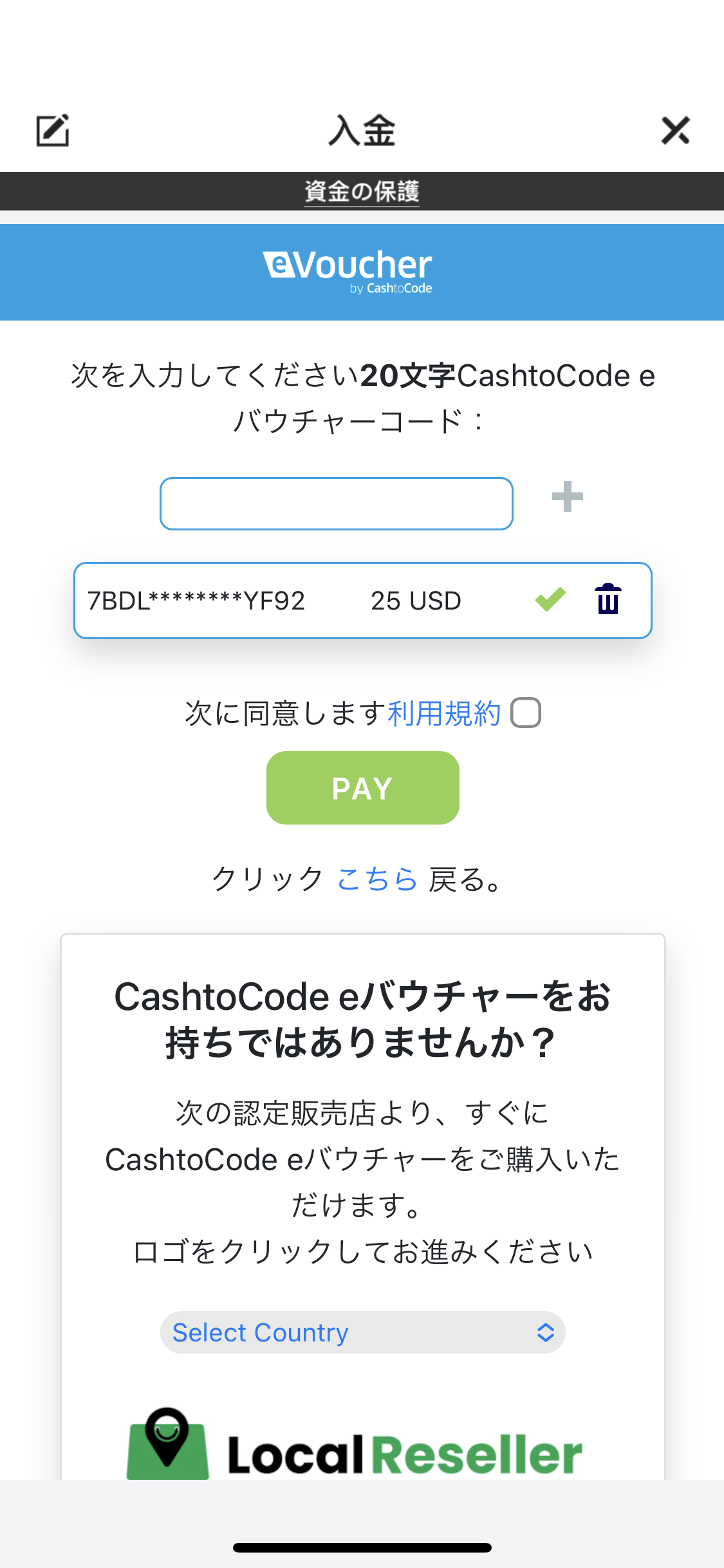The width and height of the screenshot is (724, 1568).
Task: Check the terms agreement checkbox
Action: coord(526,713)
